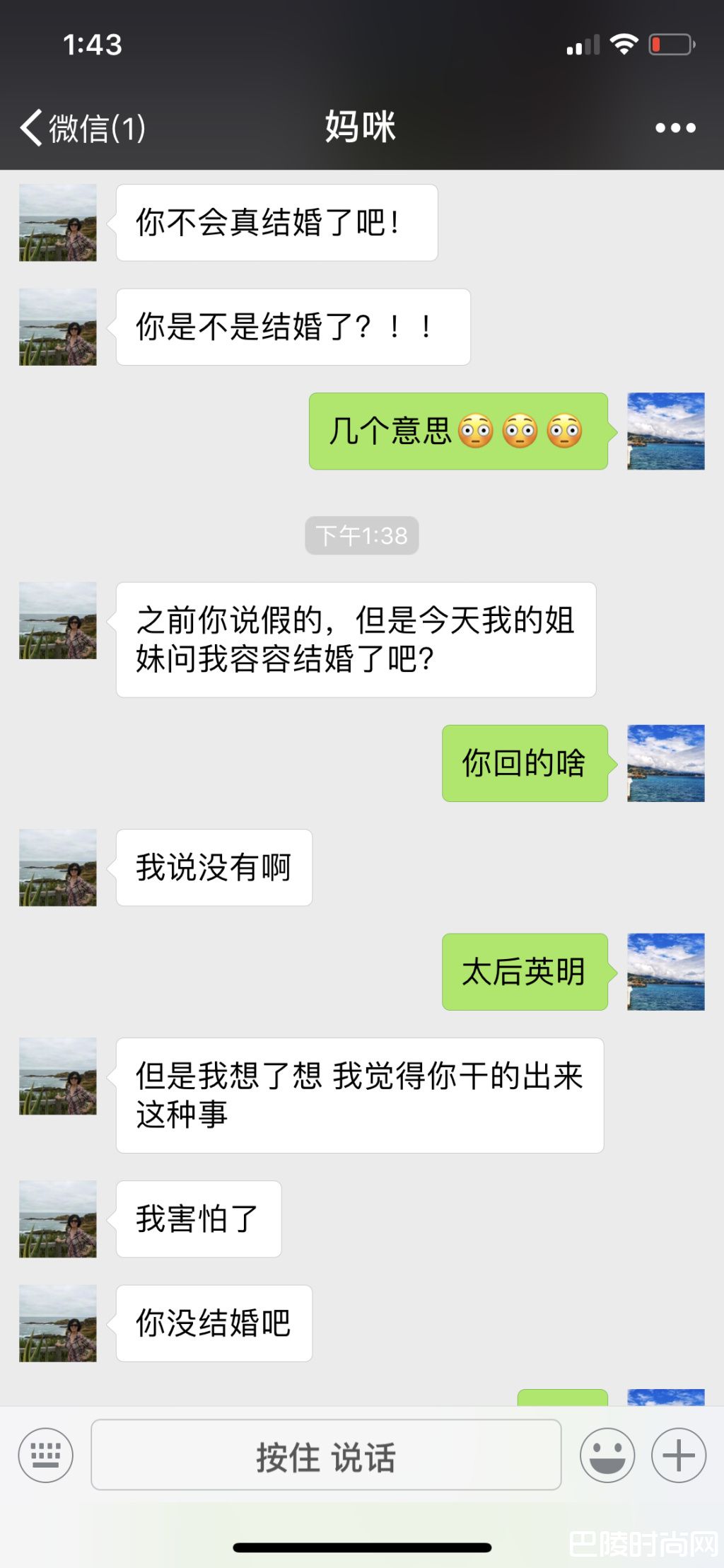Tap the timestamp 下午1:38
724x1568 pixels.
click(x=361, y=536)
